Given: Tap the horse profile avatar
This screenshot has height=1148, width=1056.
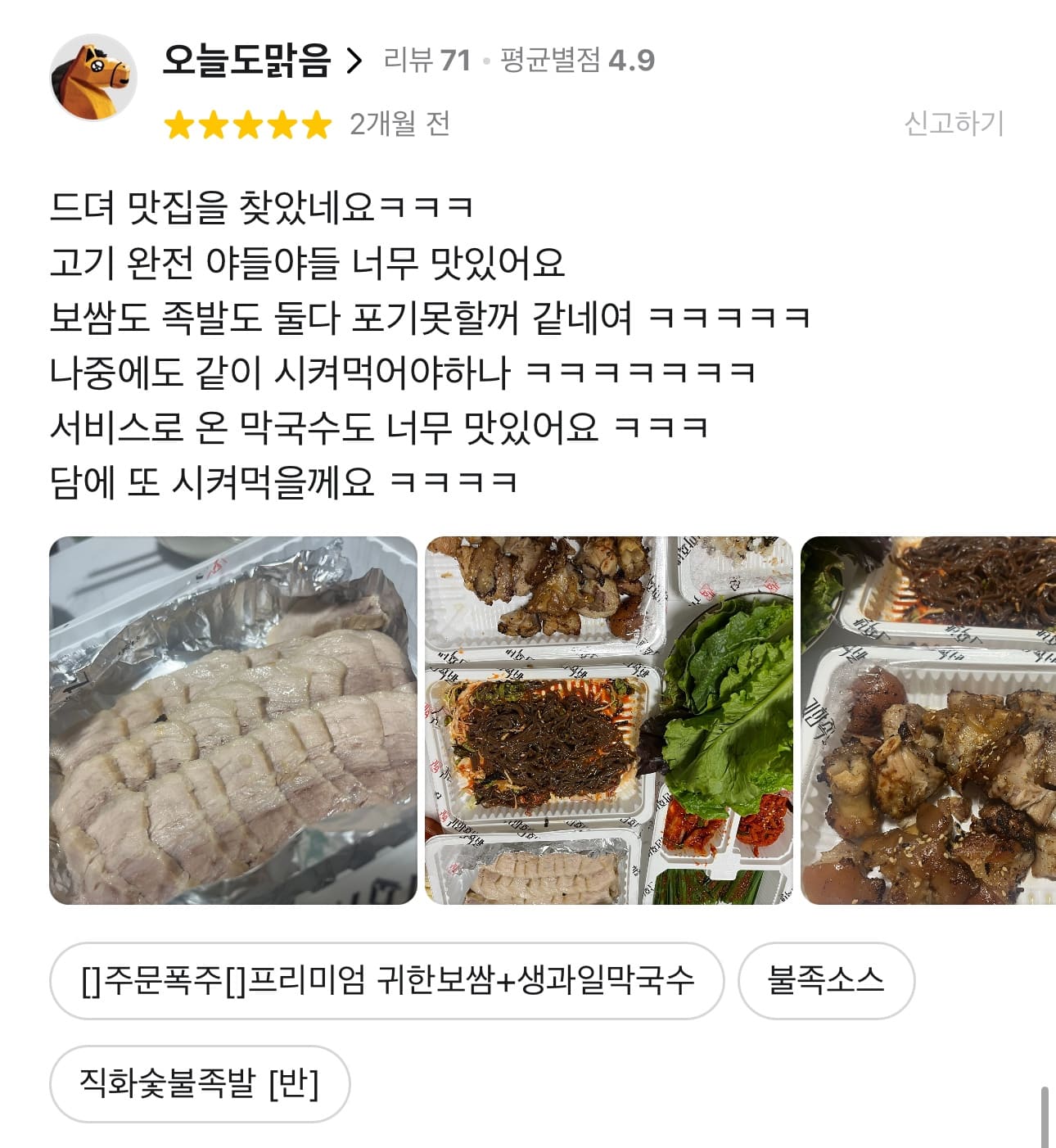Looking at the screenshot, I should click(93, 77).
